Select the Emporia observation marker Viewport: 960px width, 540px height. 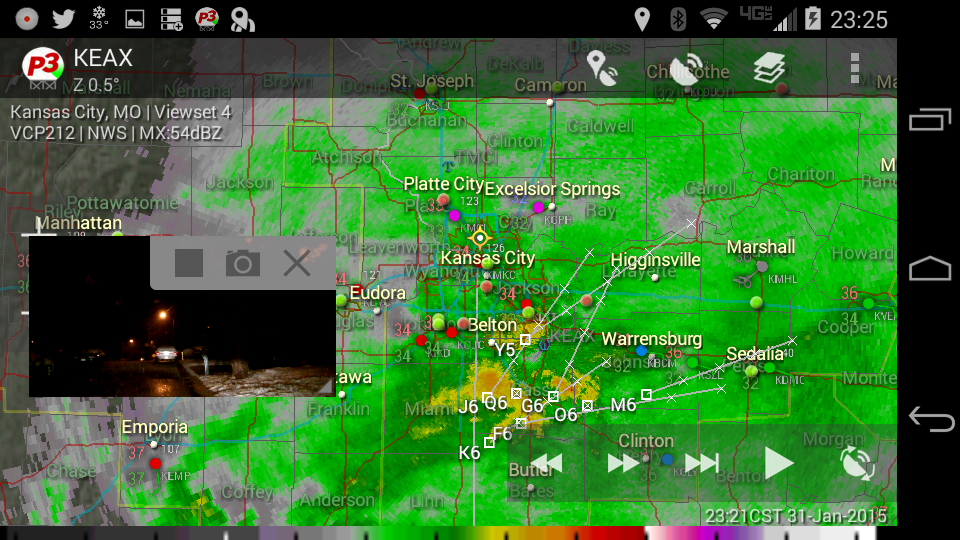(155, 464)
